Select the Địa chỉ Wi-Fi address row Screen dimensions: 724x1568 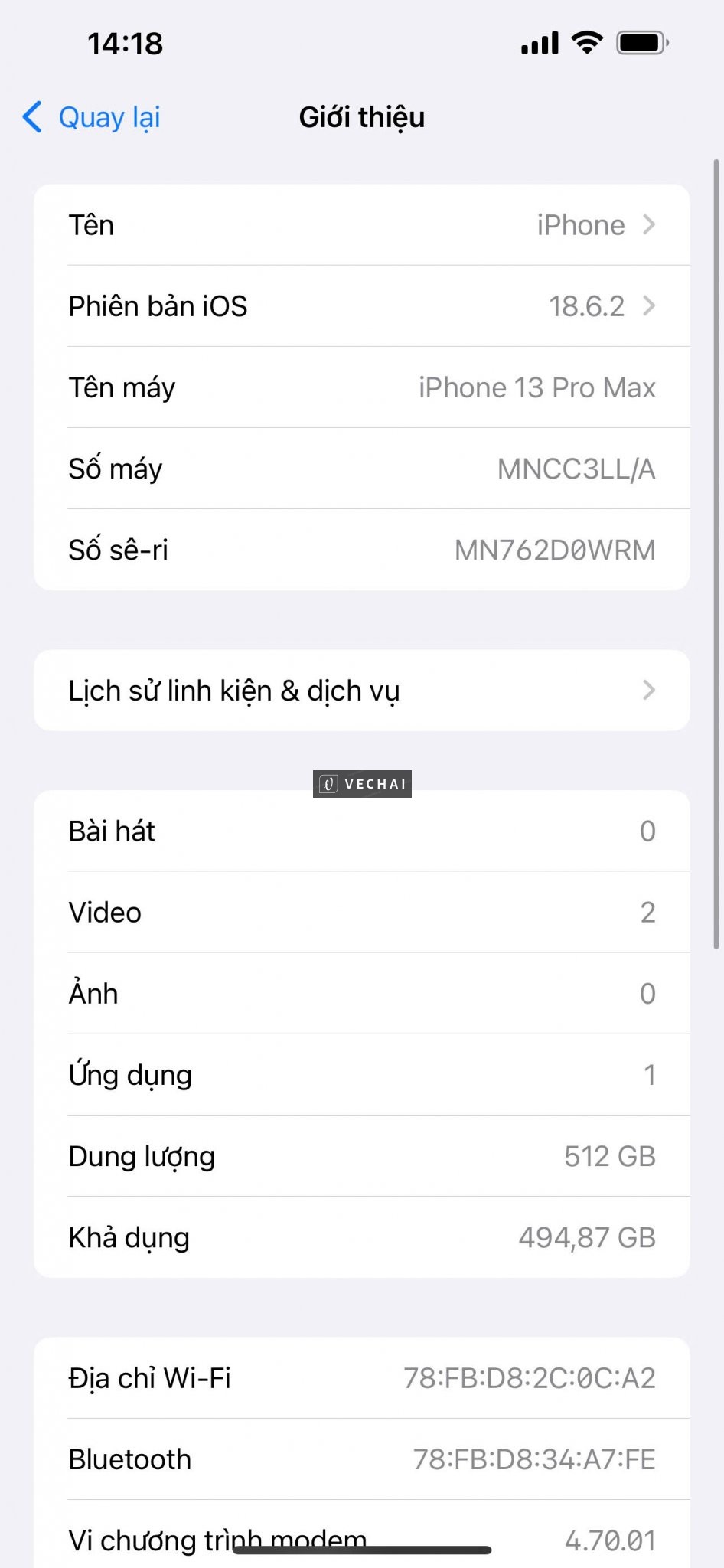click(362, 1378)
